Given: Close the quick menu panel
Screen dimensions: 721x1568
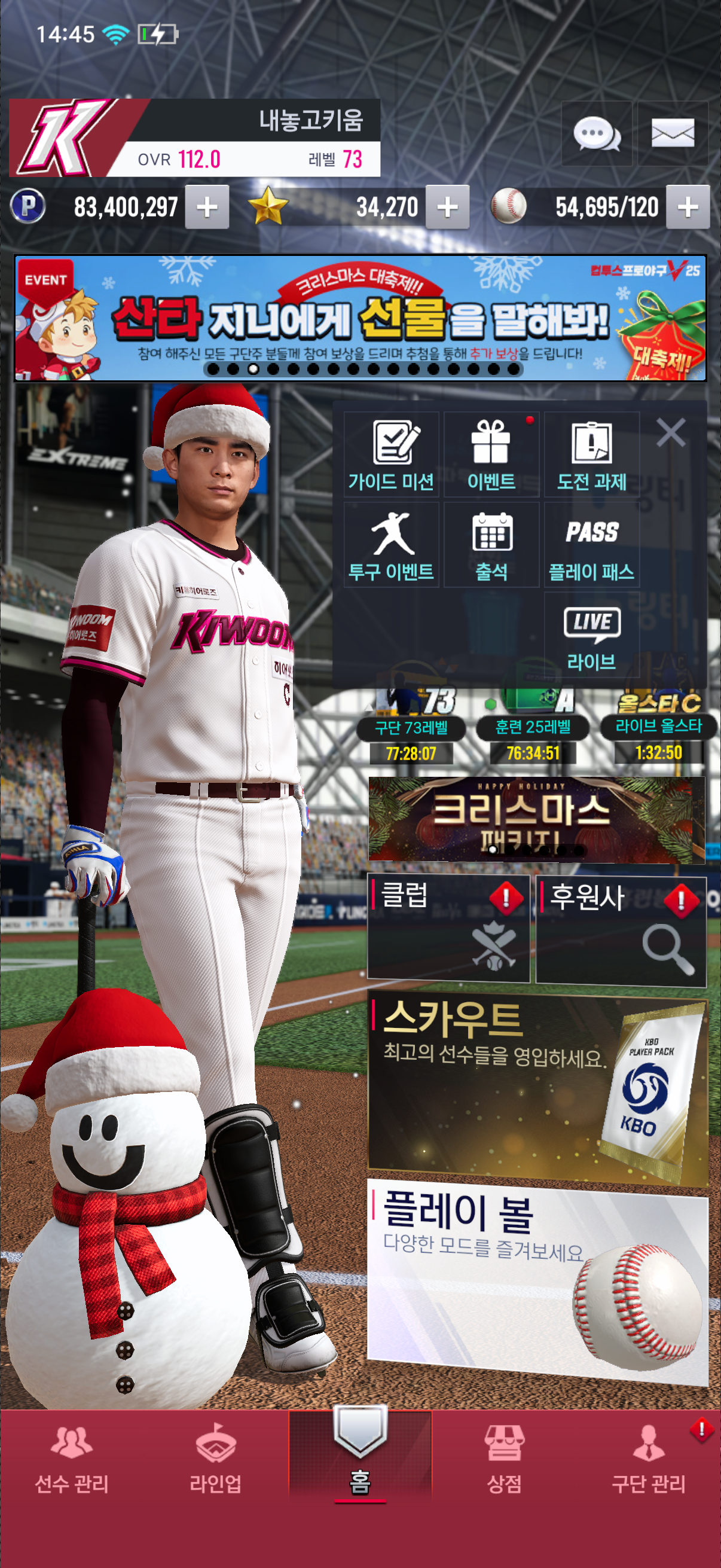Looking at the screenshot, I should click(x=671, y=433).
